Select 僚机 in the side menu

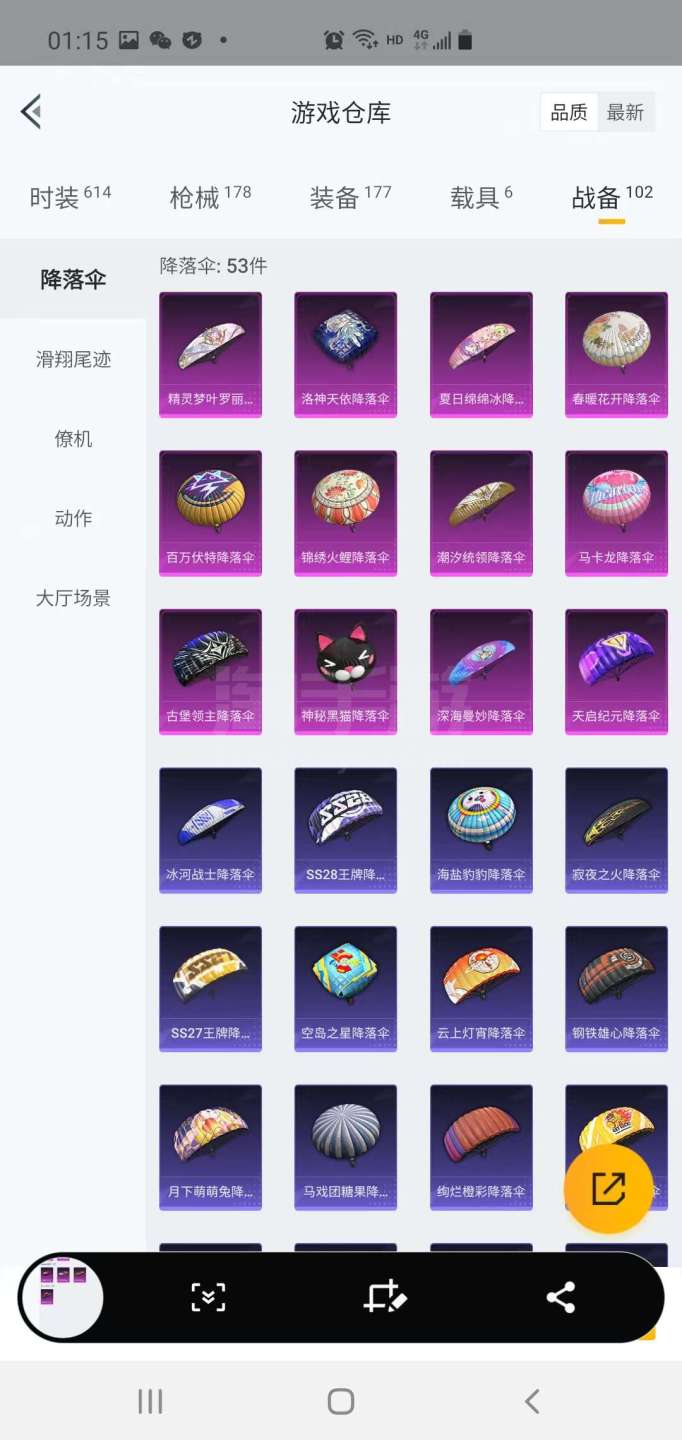click(73, 438)
